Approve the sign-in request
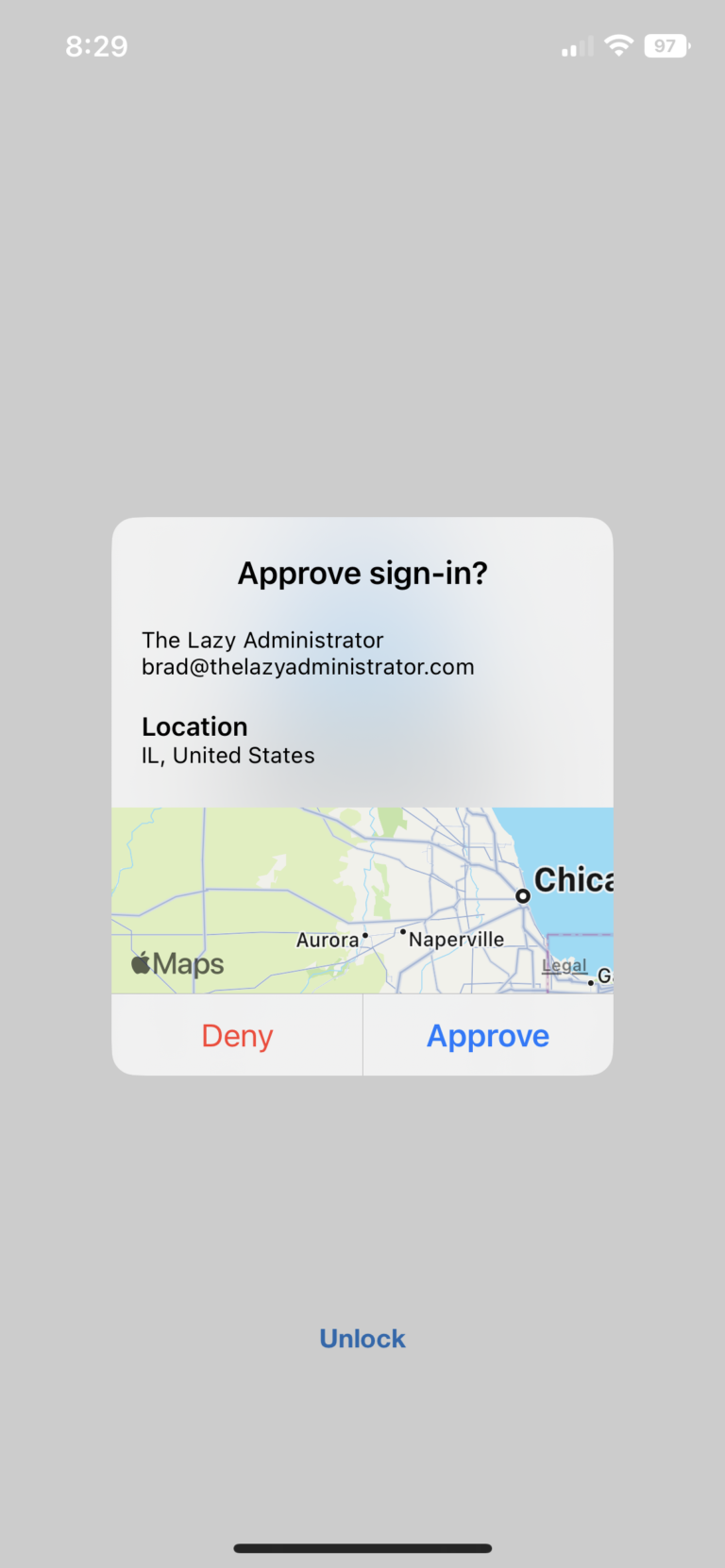The height and width of the screenshot is (1568, 725). coord(488,1035)
